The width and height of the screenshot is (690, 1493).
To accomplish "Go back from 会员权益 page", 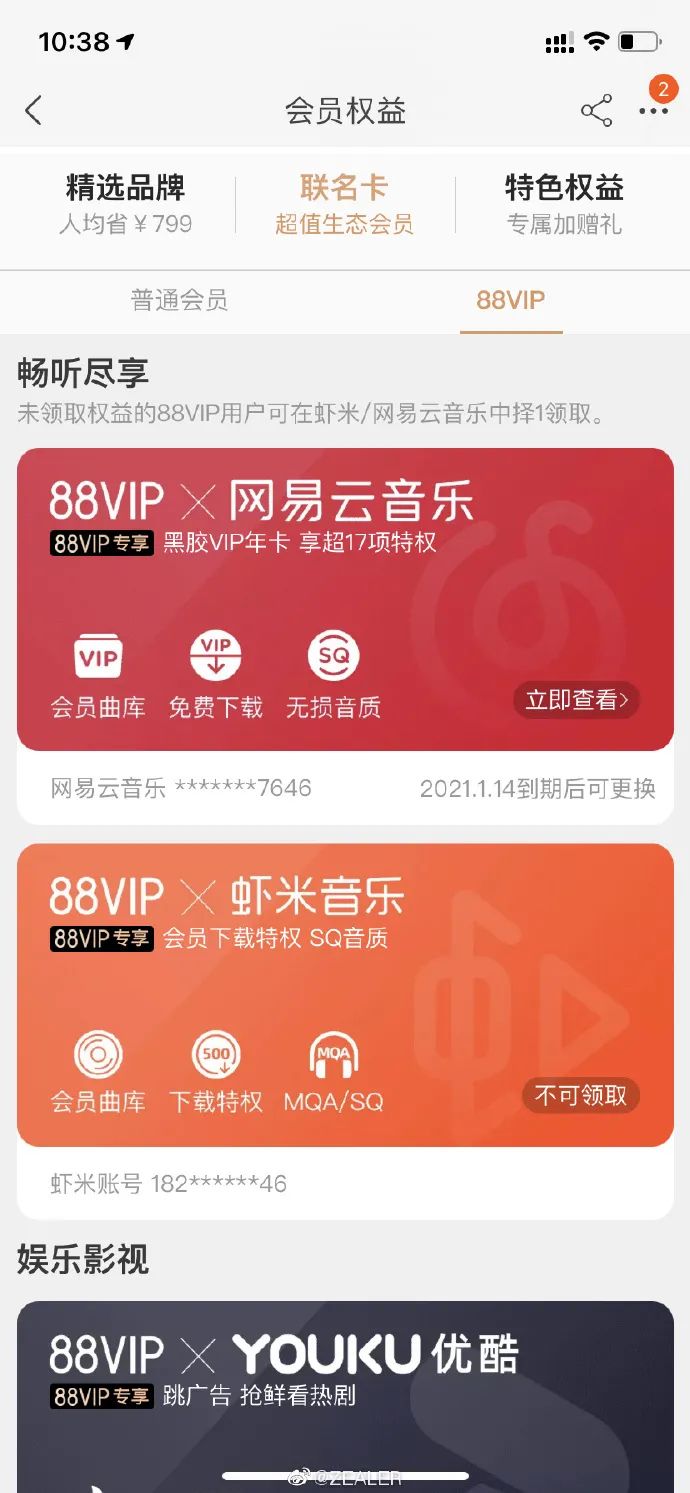I will click(x=34, y=110).
